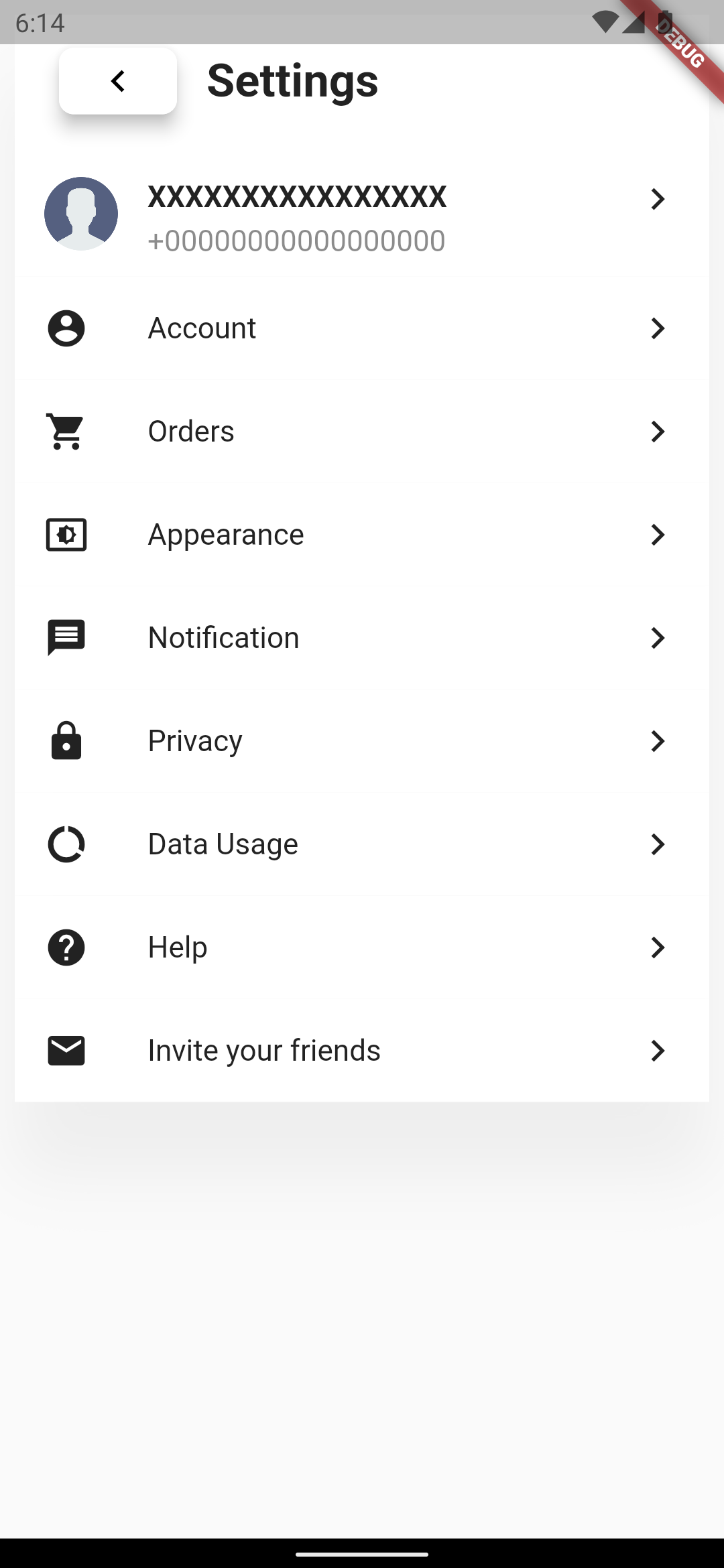Click the phone number text
724x1568 pixels.
[296, 241]
